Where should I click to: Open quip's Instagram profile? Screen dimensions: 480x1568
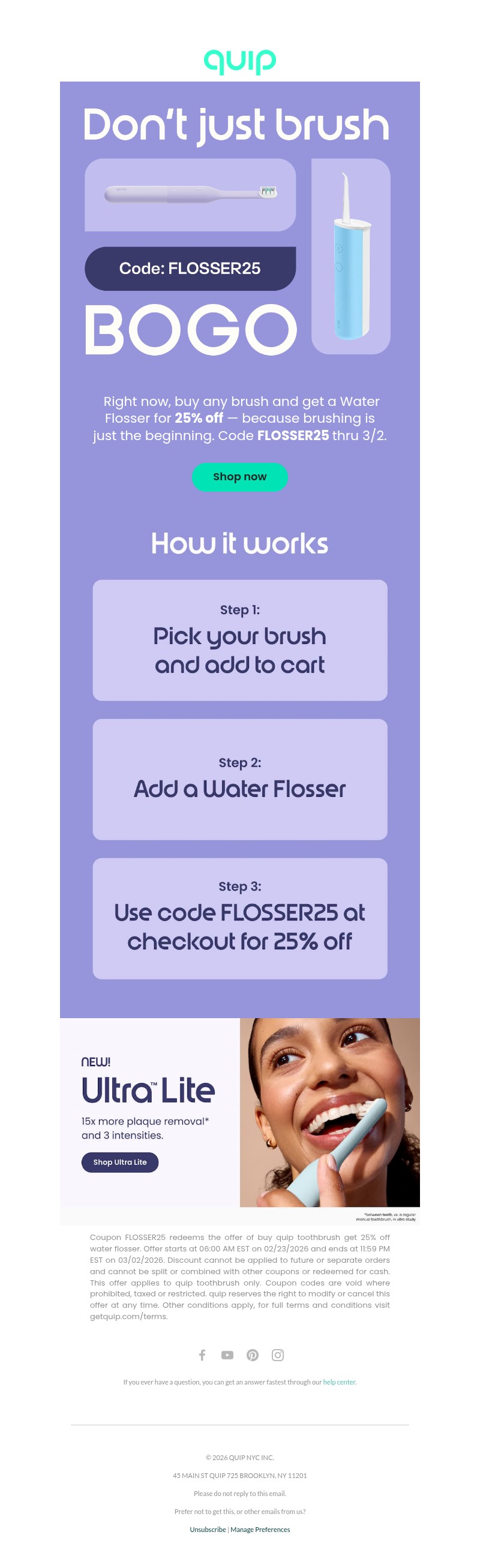click(278, 1355)
